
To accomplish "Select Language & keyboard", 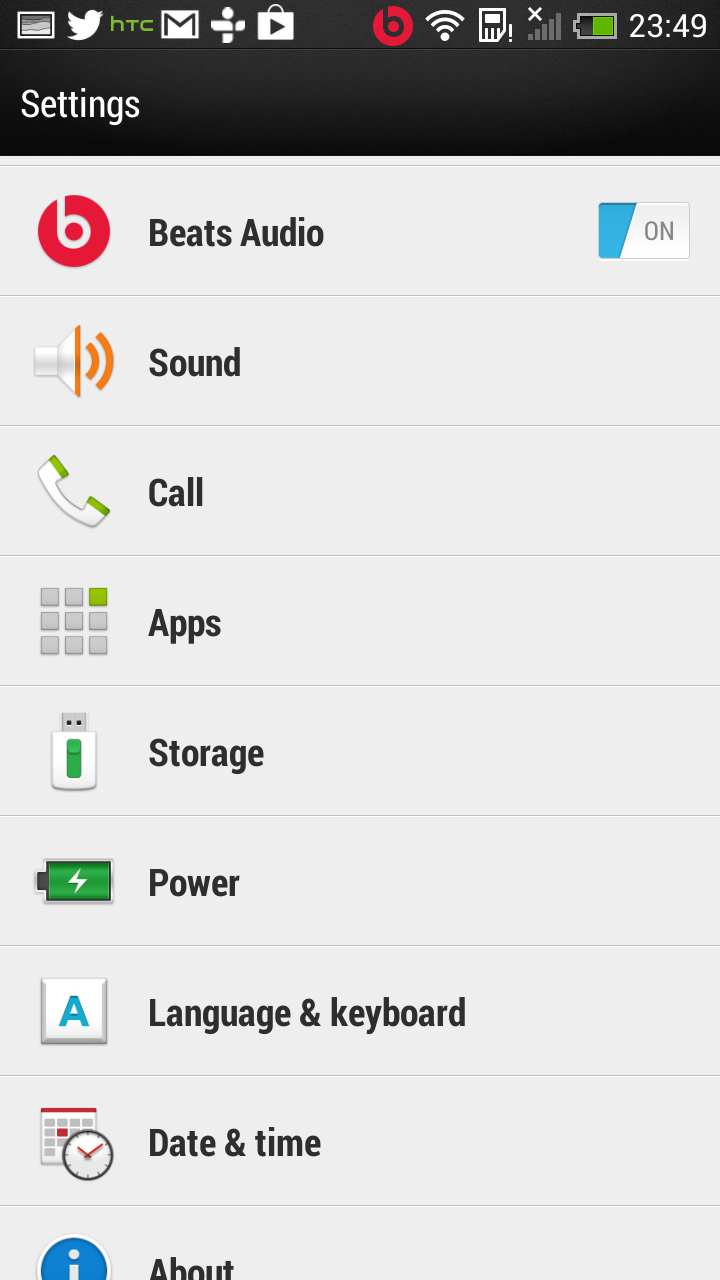I will [x=360, y=1011].
